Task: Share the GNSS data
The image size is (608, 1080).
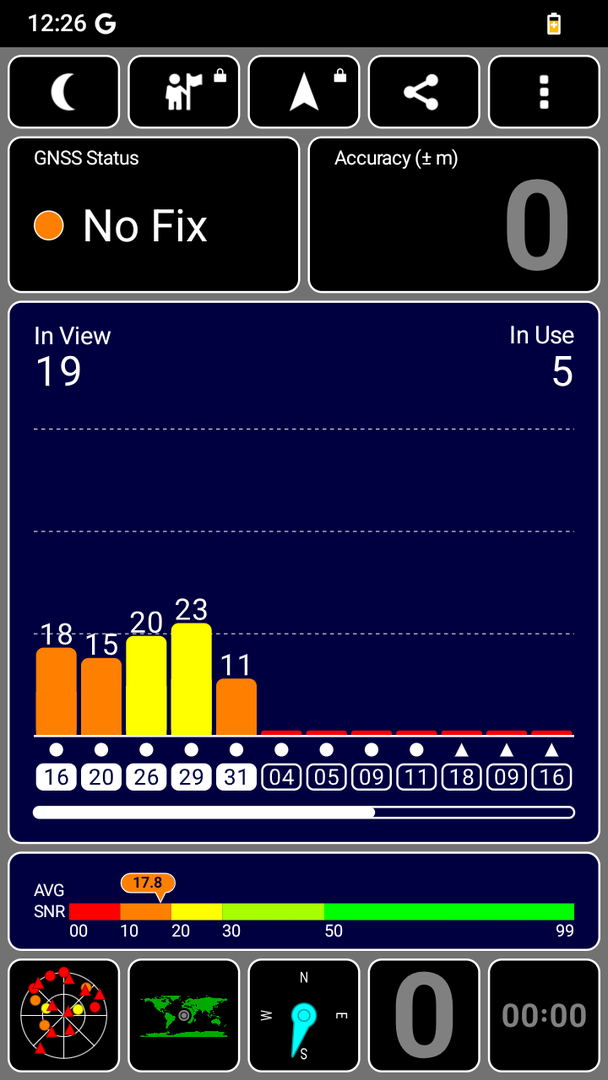Action: pos(423,93)
